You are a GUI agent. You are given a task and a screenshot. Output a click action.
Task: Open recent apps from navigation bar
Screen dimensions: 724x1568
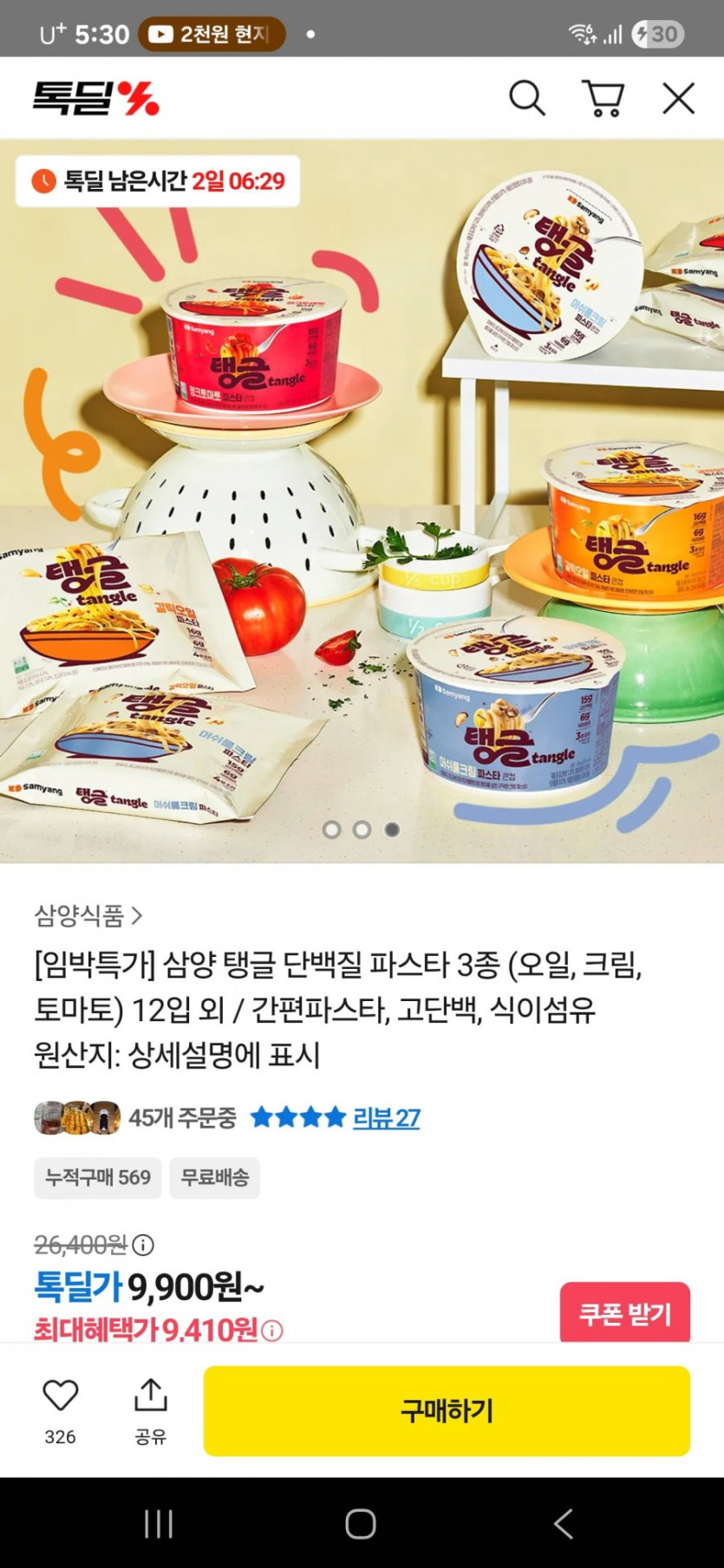pyautogui.click(x=159, y=1523)
